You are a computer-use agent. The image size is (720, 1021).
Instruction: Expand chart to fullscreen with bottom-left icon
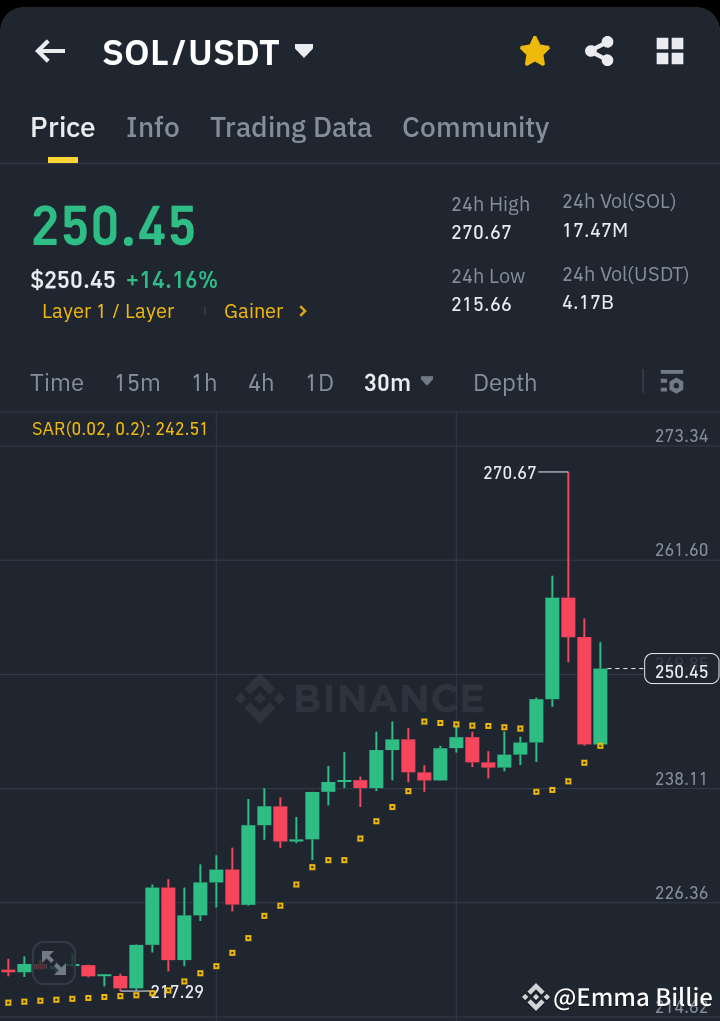point(54,962)
